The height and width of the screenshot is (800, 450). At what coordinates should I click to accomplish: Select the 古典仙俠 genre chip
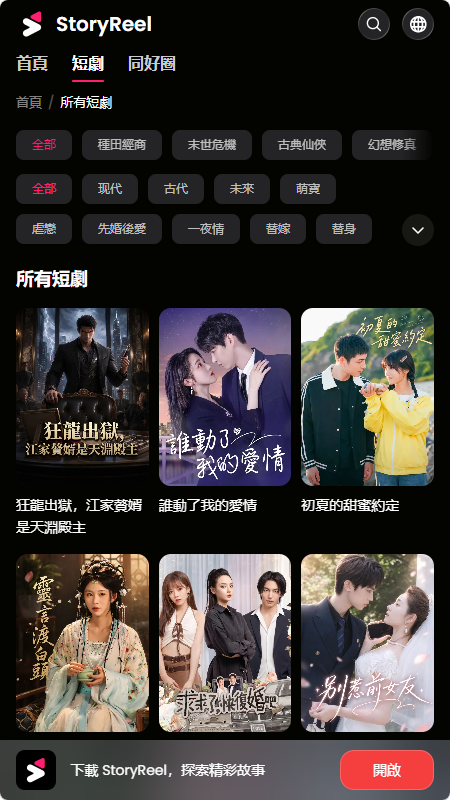[x=302, y=145]
